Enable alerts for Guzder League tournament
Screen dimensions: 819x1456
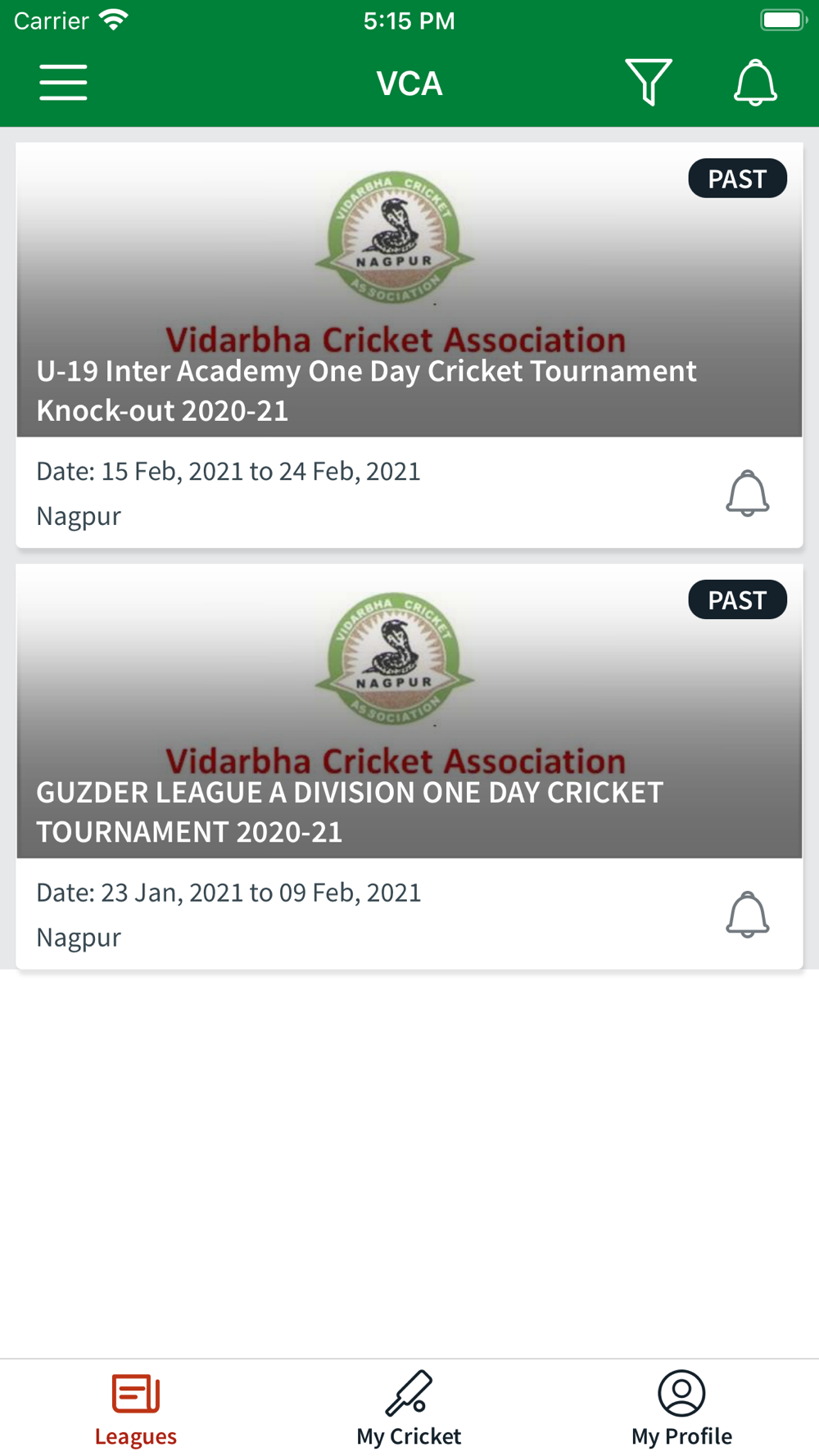[x=748, y=915]
